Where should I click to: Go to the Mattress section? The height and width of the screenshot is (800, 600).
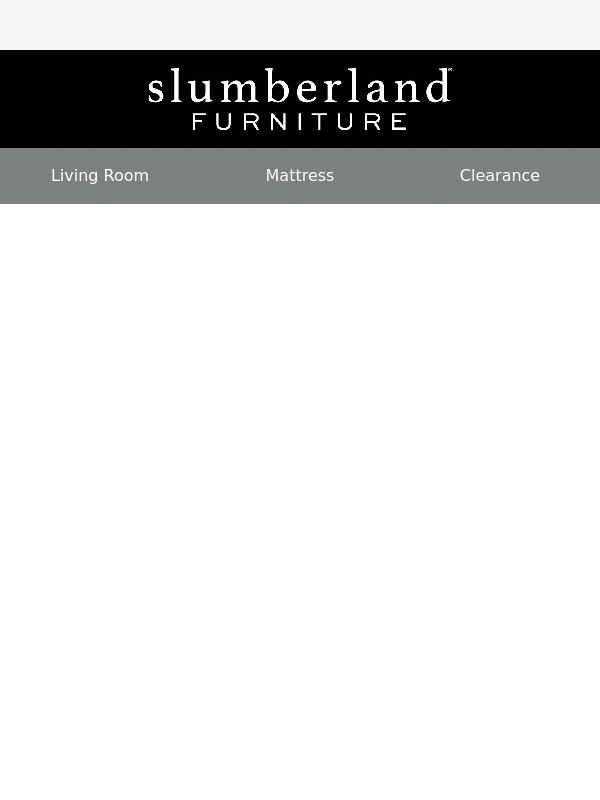(300, 176)
